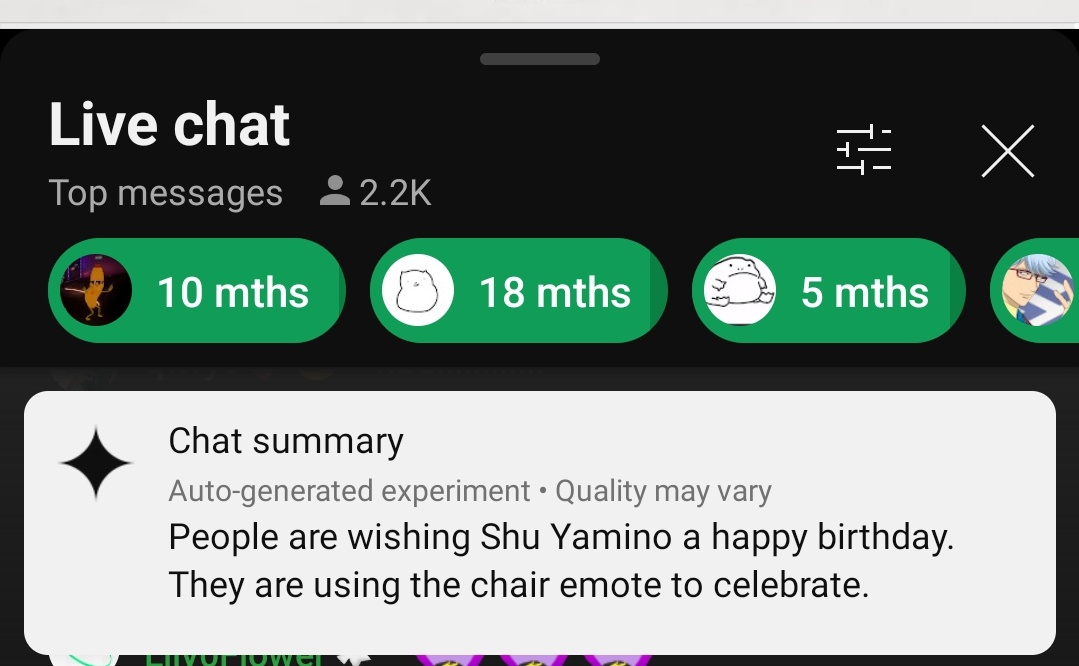Close the live chat panel

coord(1007,151)
